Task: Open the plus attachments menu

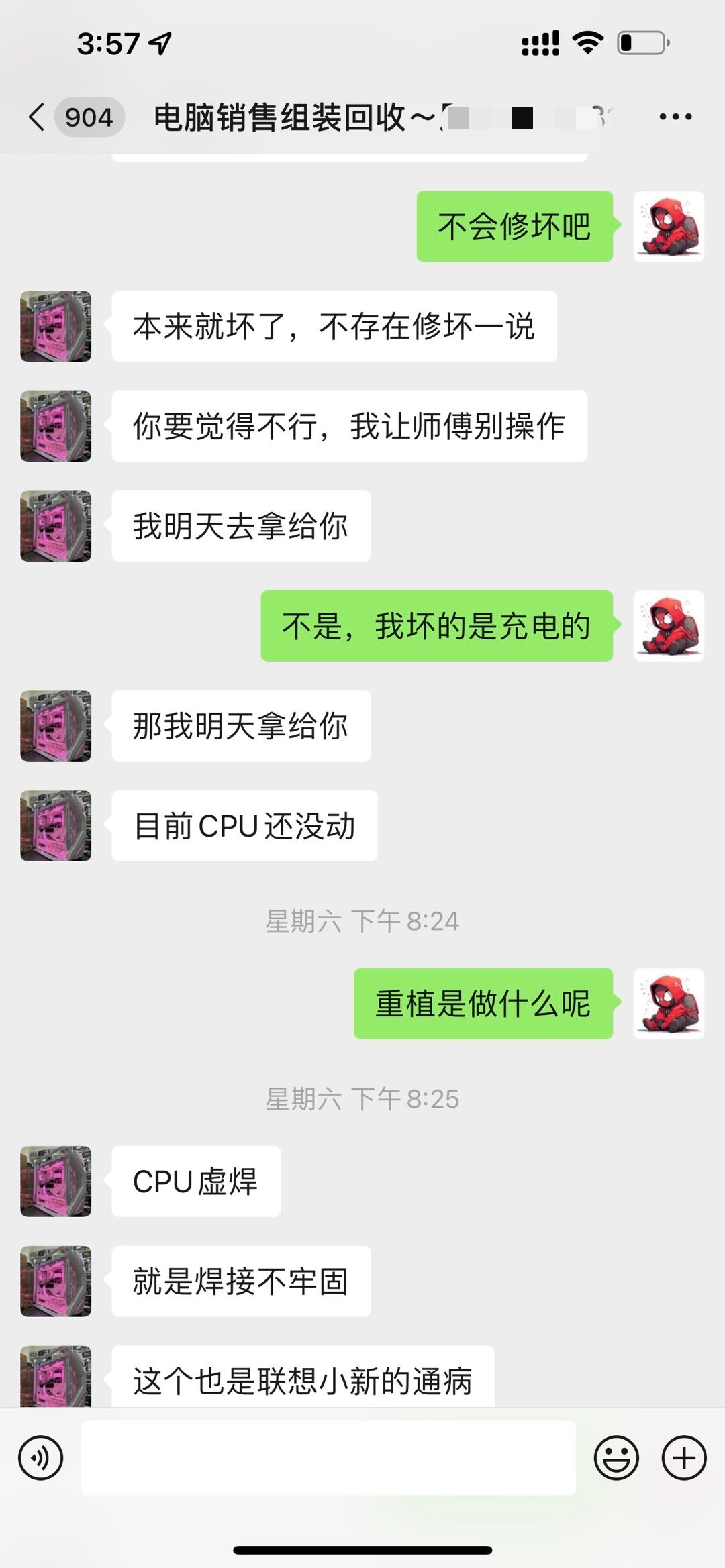Action: (x=684, y=1458)
